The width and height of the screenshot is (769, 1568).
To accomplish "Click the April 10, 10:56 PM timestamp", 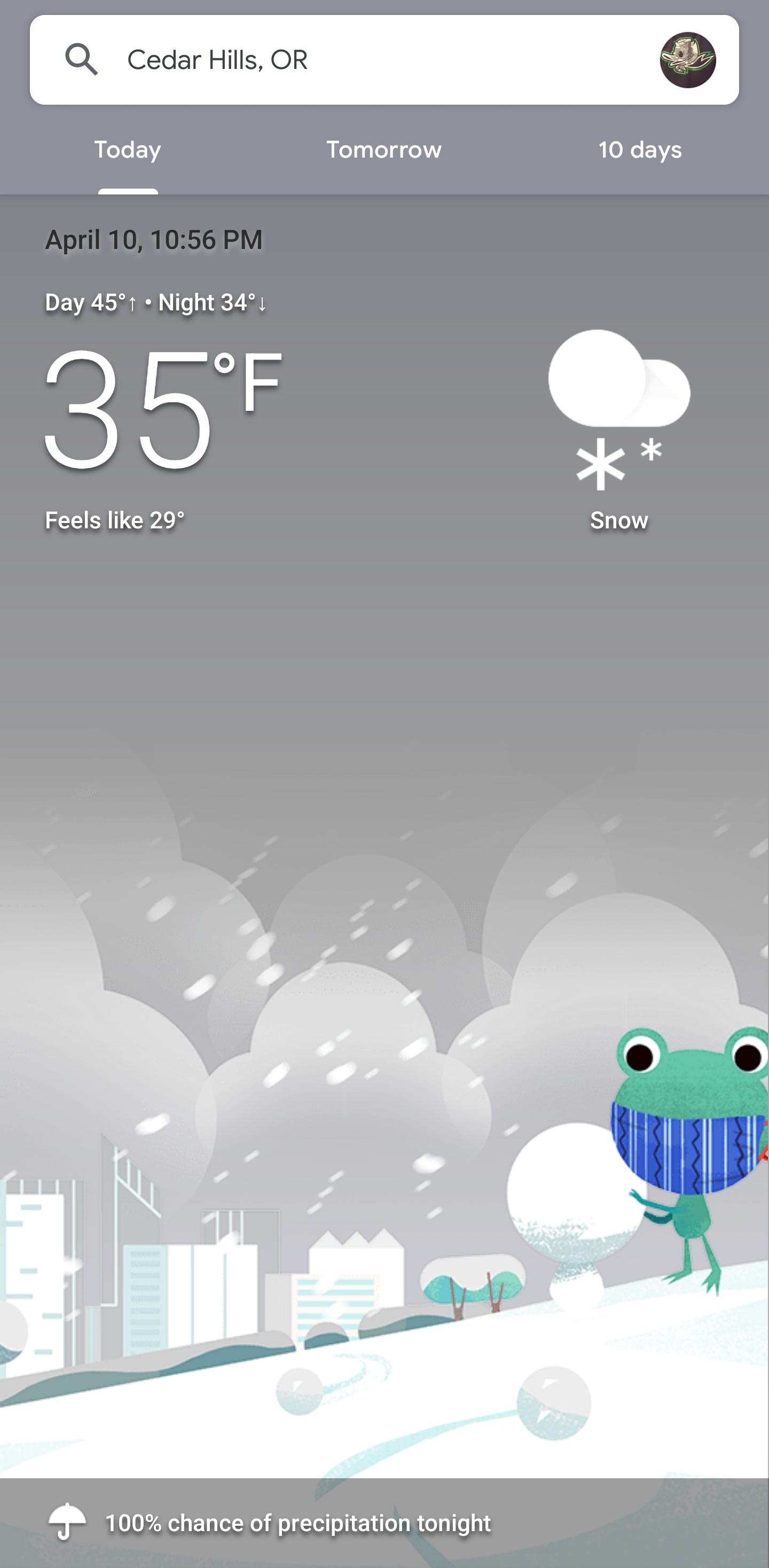I will pos(153,239).
